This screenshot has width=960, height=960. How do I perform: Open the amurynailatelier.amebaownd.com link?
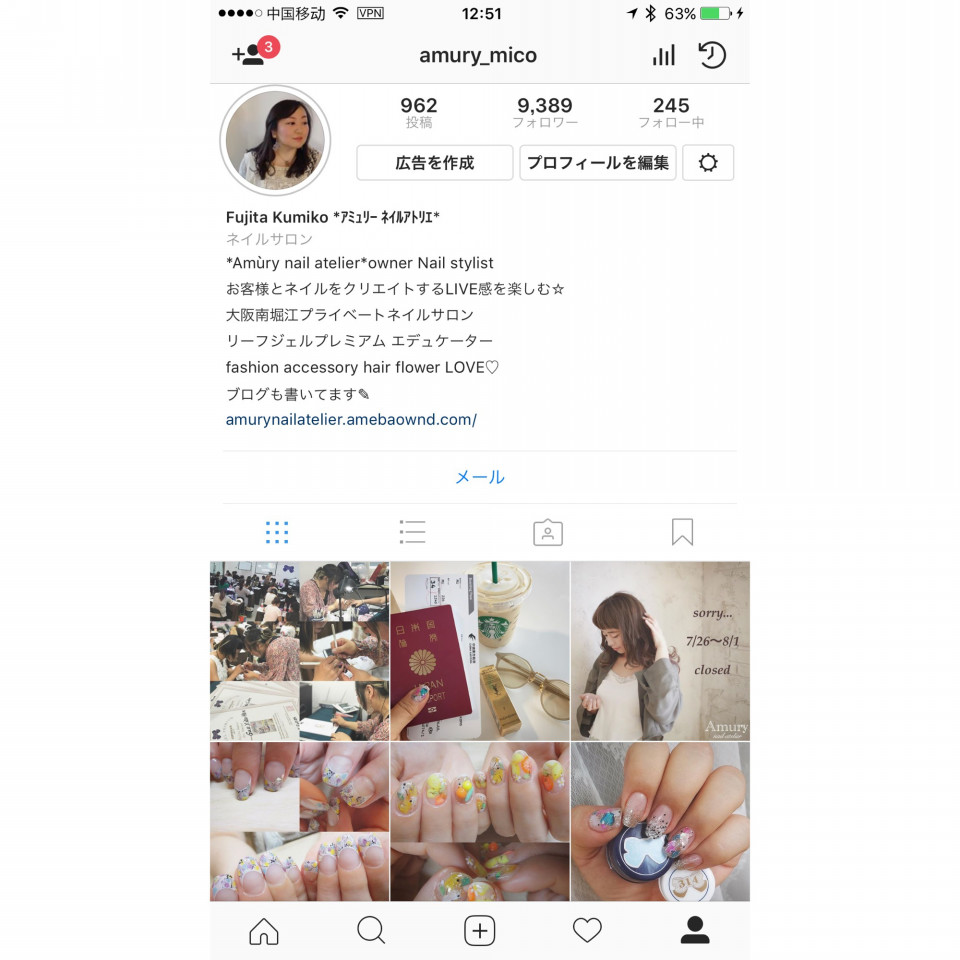point(351,420)
